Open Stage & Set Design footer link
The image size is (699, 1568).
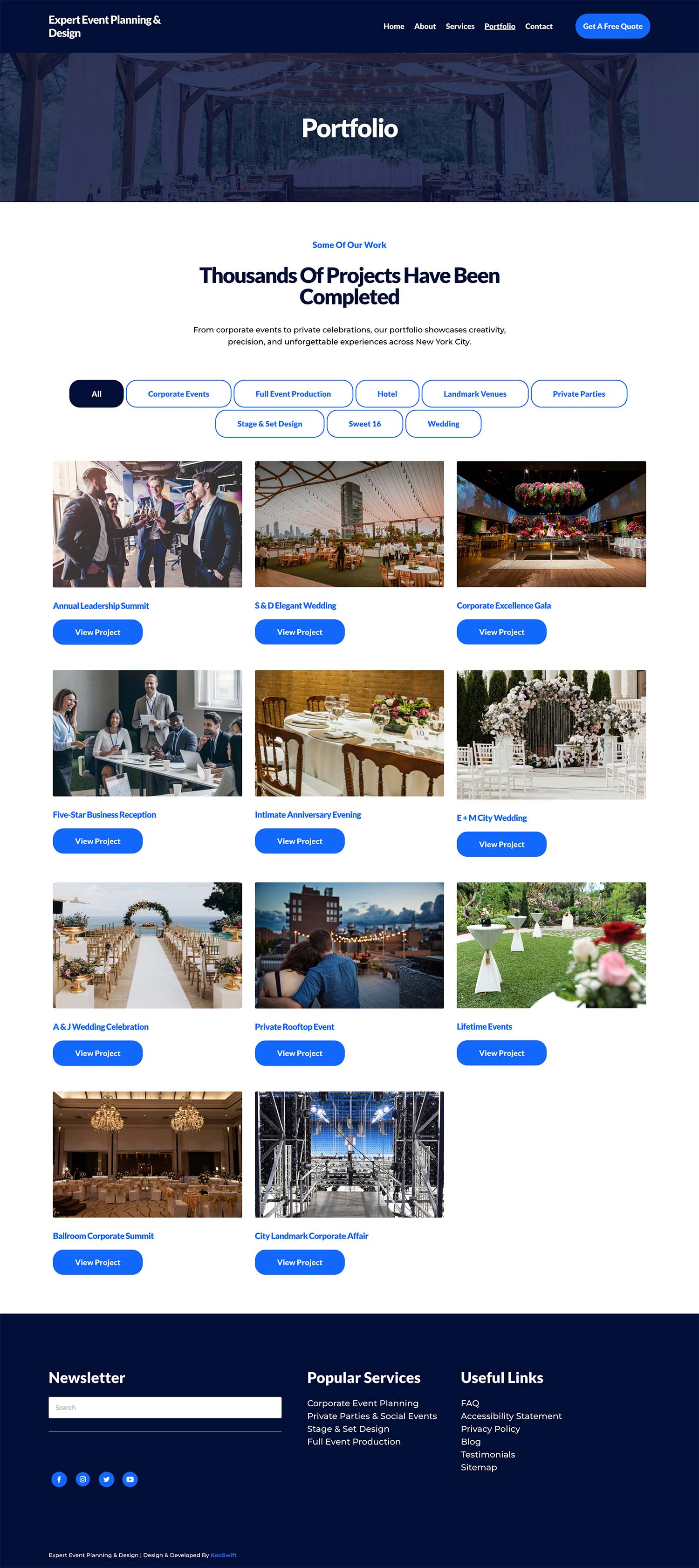tap(348, 1429)
